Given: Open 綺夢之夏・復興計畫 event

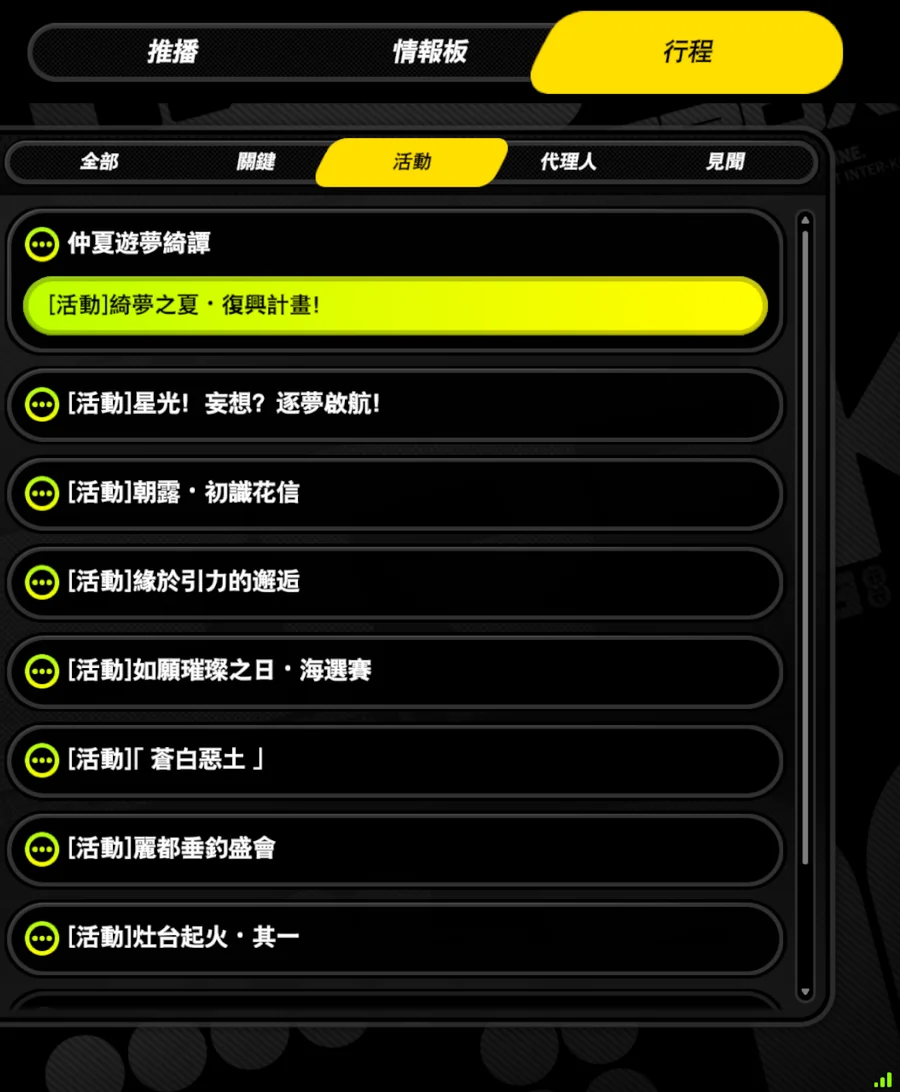Looking at the screenshot, I should click(x=394, y=305).
